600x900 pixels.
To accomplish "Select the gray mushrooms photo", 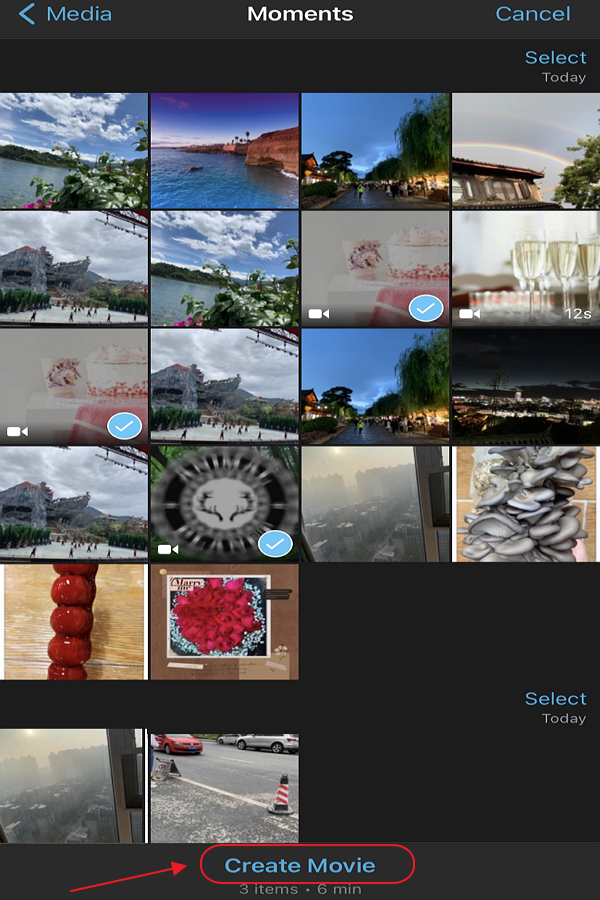I will pyautogui.click(x=525, y=503).
